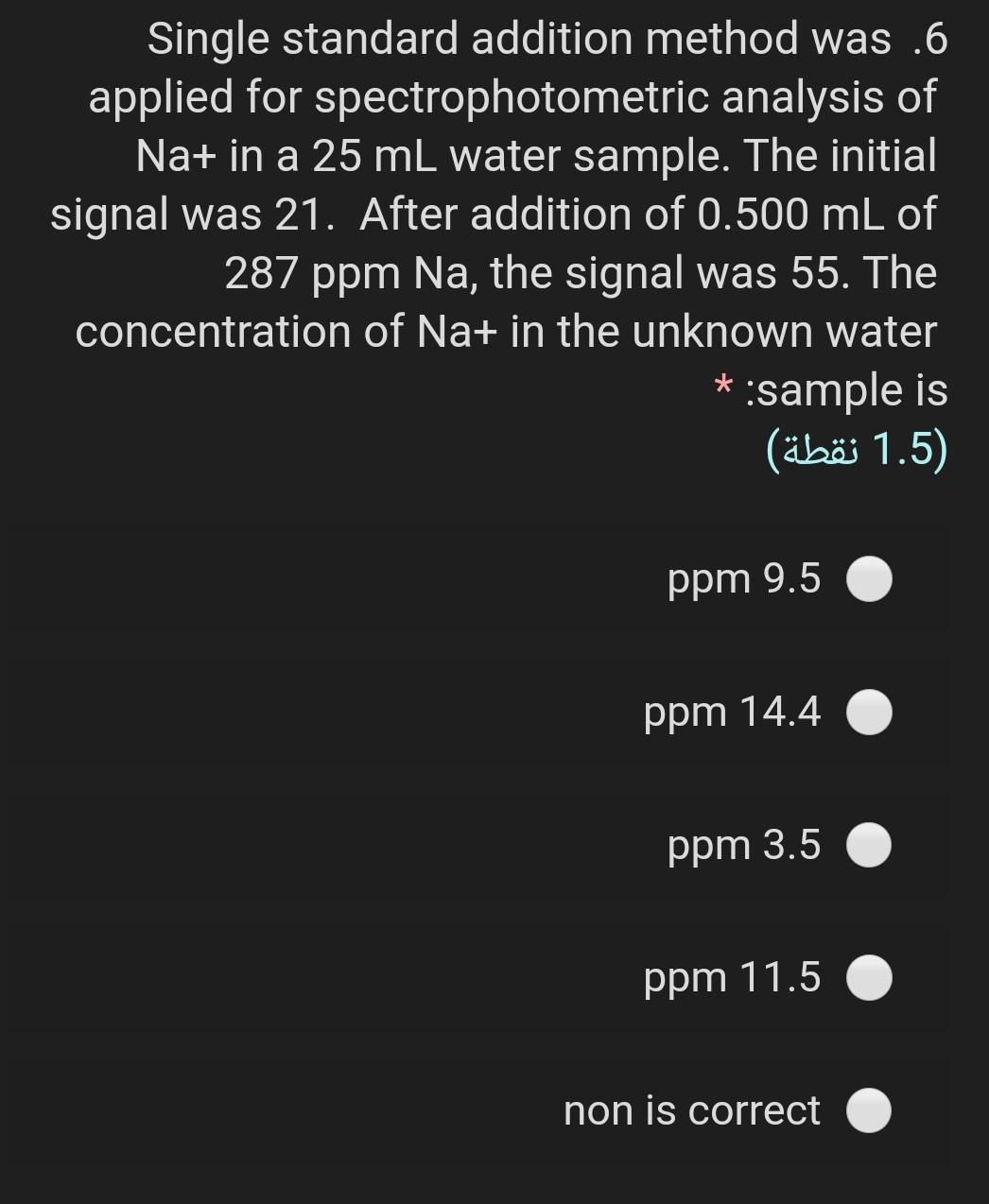Viewport: 989px width, 1204px height.
Task: Click the 'non is correct' option text
Action: (x=689, y=1111)
